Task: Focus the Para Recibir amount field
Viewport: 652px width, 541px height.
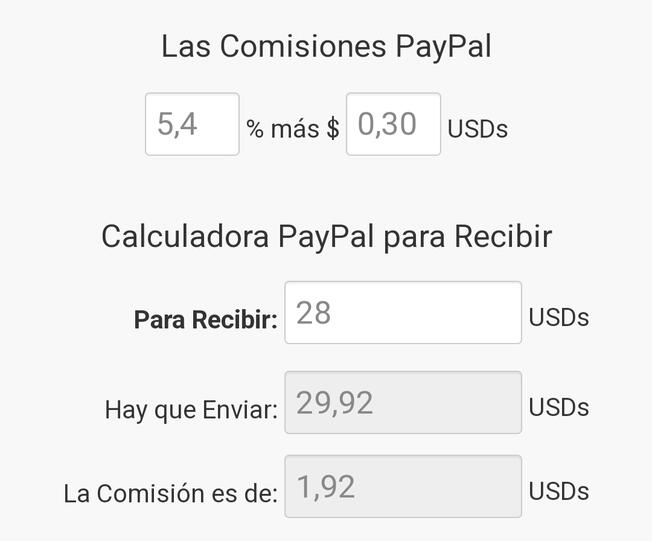Action: click(403, 313)
